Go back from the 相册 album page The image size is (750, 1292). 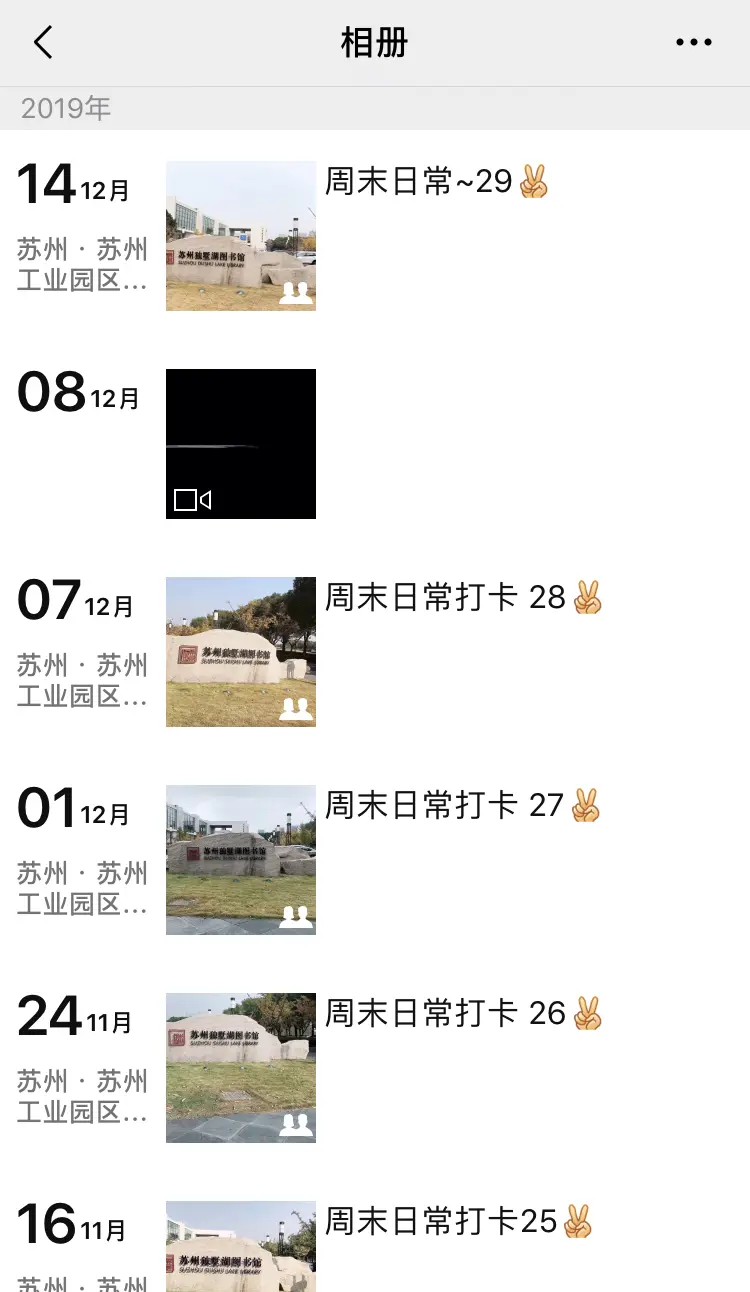[43, 43]
